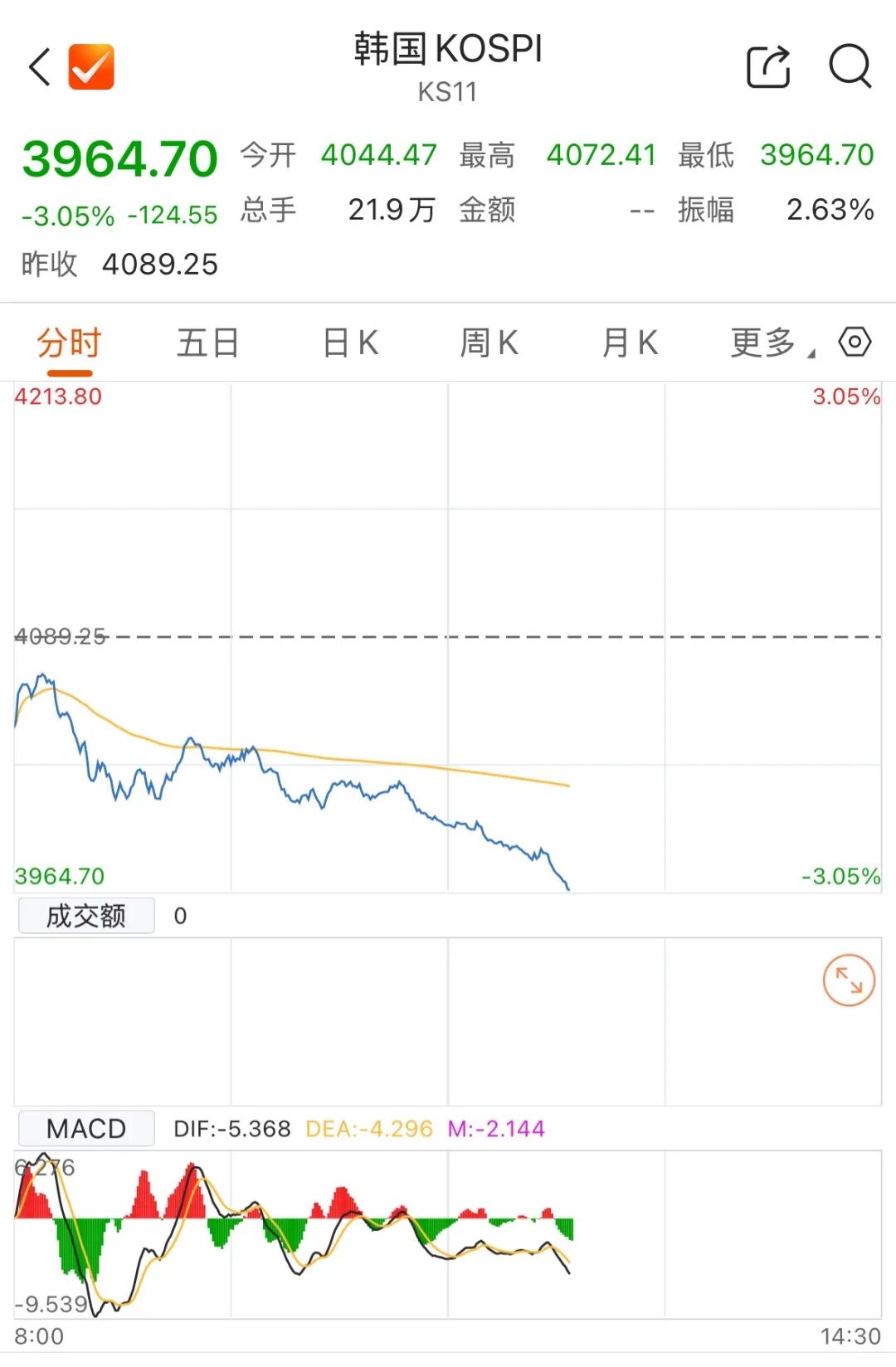Select the 分时 intraday chart tab
896x1367 pixels.
coord(69,343)
